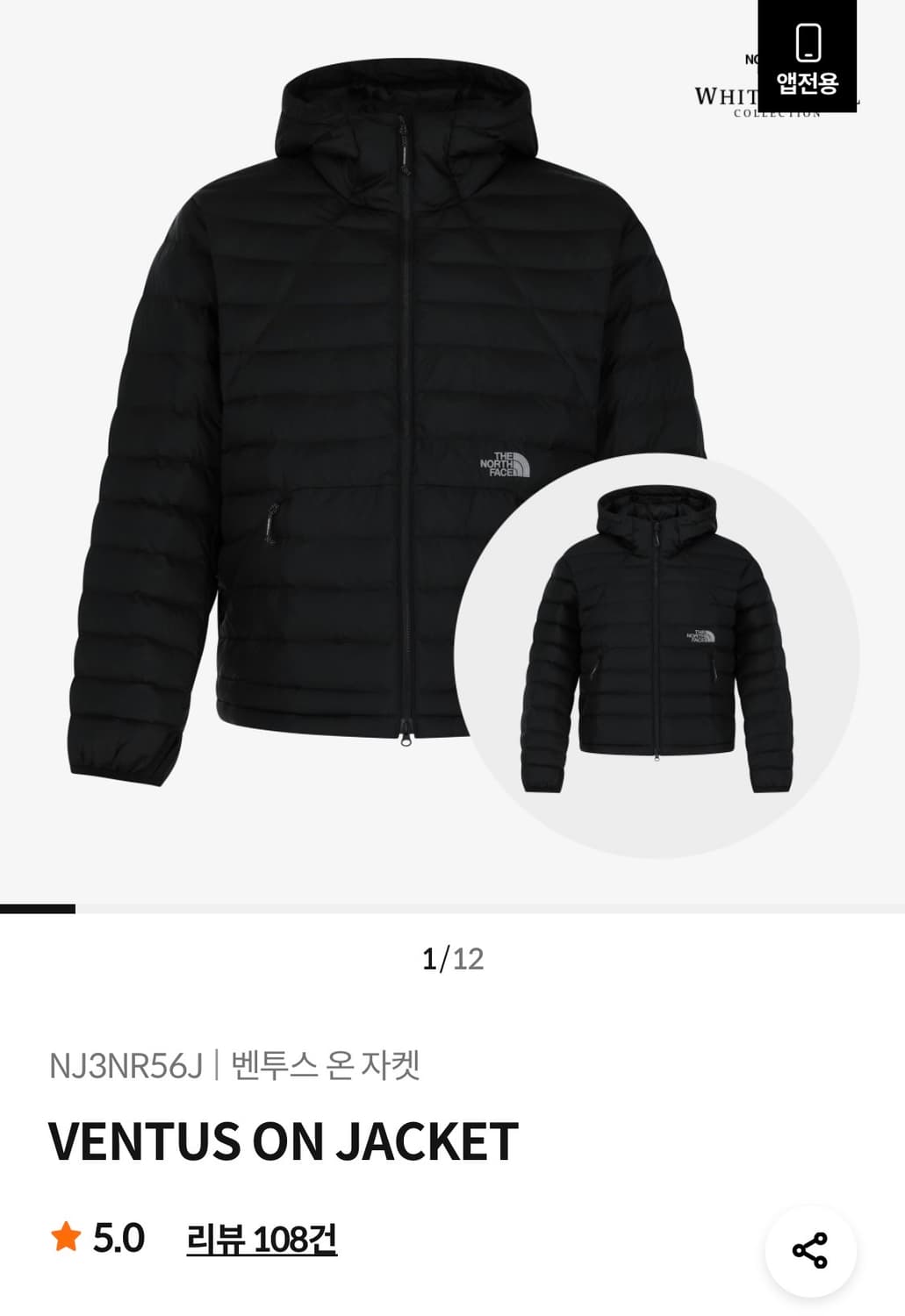Tap the total page count 12 in counter
This screenshot has height=1316, width=905.
point(467,958)
